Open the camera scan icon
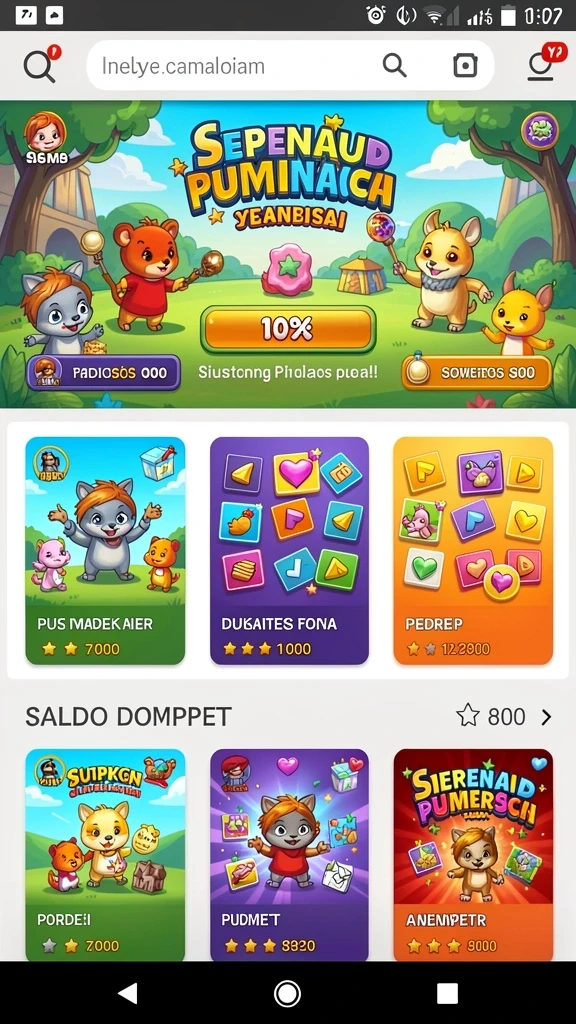This screenshot has height=1024, width=576. click(x=465, y=65)
